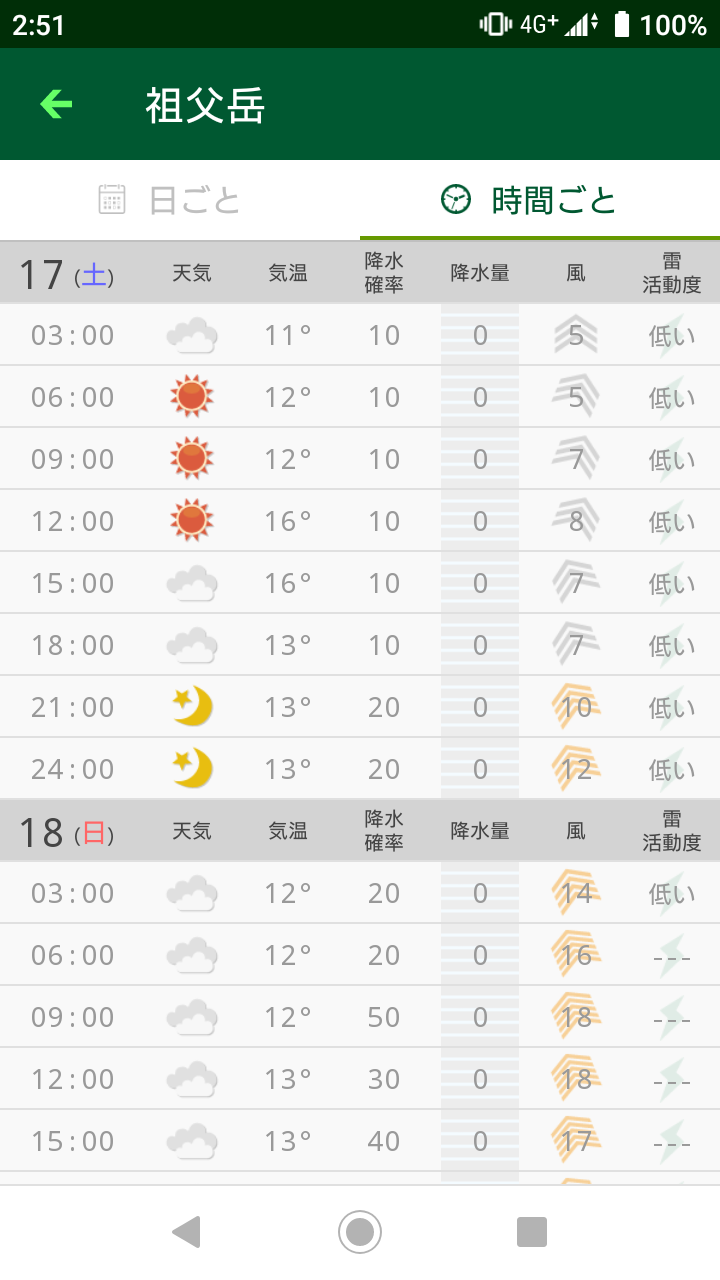The width and height of the screenshot is (720, 1280).
Task: Go to the home screen
Action: click(x=360, y=1231)
